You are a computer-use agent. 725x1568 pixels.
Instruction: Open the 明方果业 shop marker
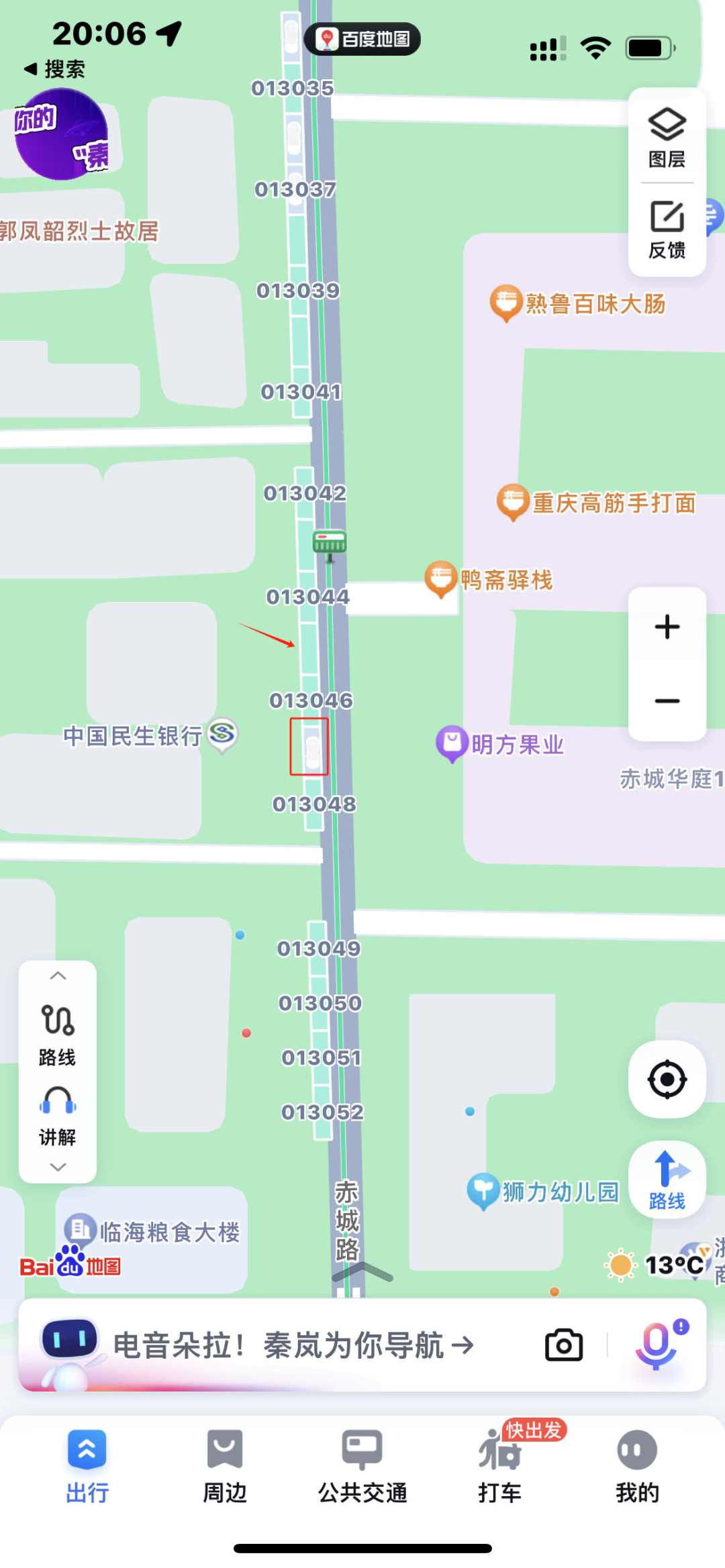pyautogui.click(x=500, y=744)
